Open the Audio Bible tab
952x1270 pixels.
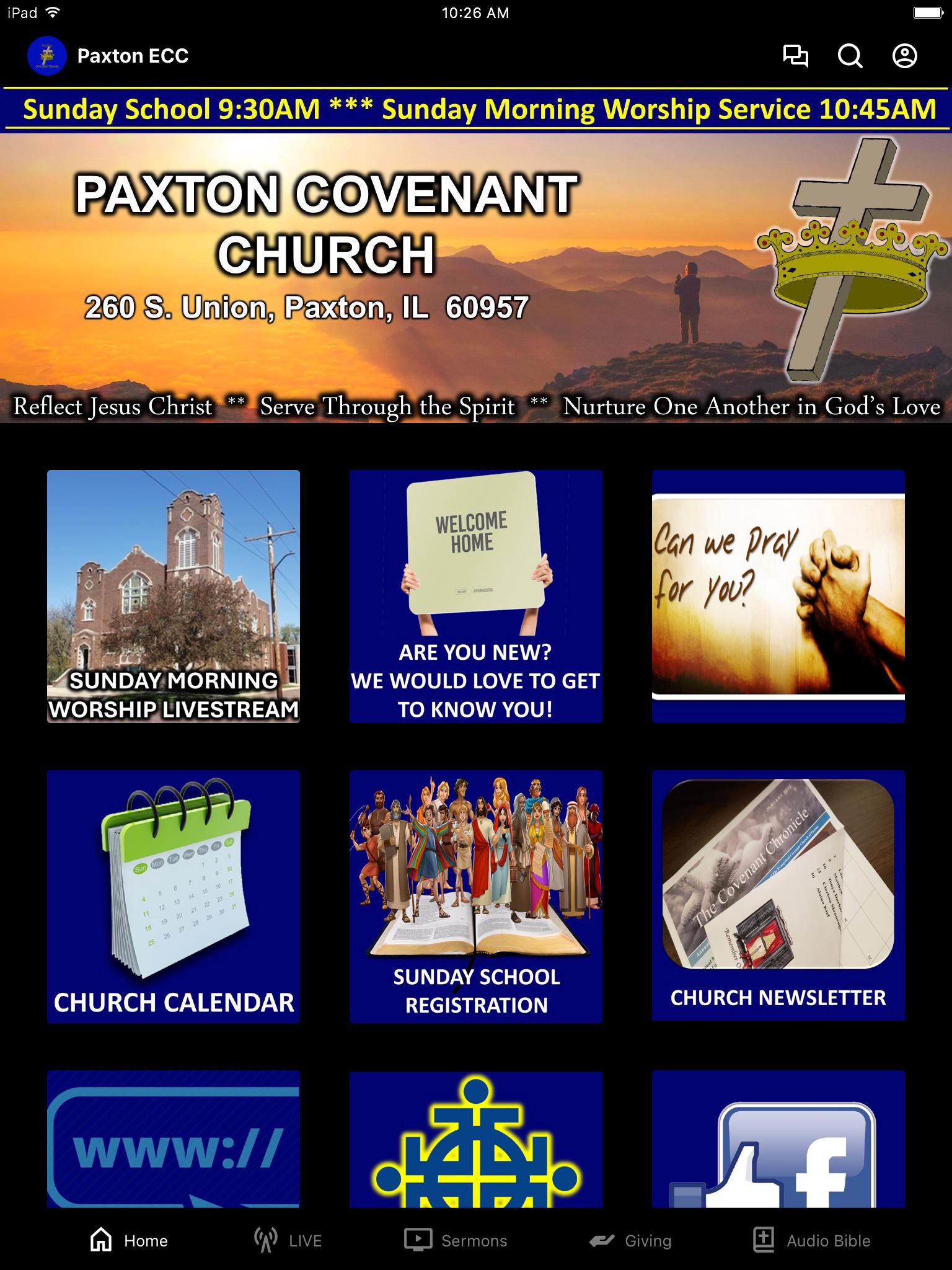pyautogui.click(x=811, y=1240)
